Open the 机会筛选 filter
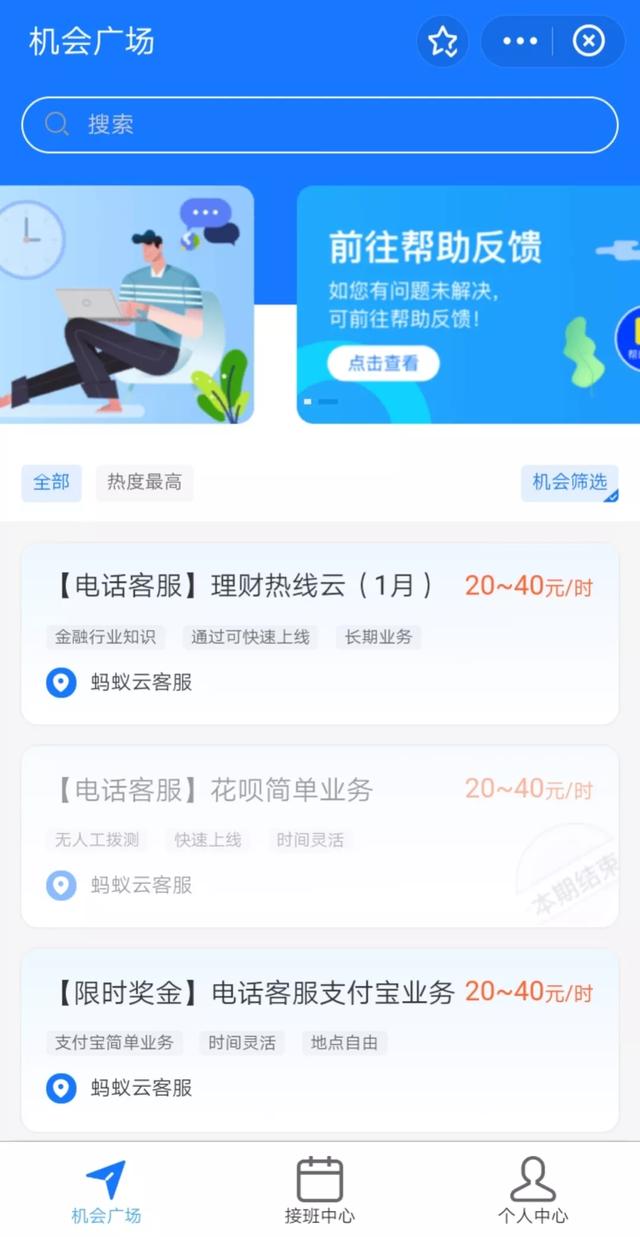 click(569, 482)
